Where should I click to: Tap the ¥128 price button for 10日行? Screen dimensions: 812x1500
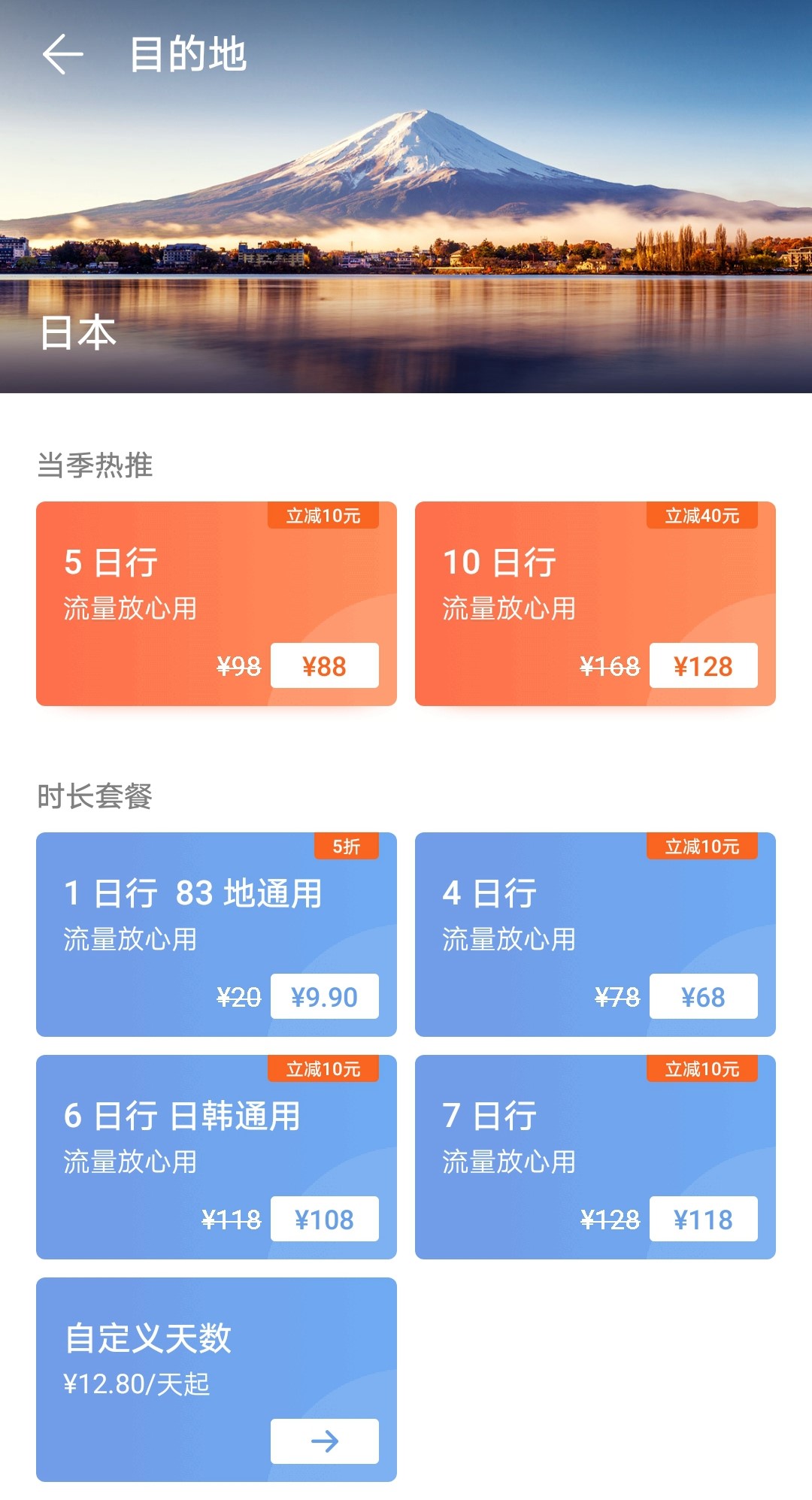point(704,665)
